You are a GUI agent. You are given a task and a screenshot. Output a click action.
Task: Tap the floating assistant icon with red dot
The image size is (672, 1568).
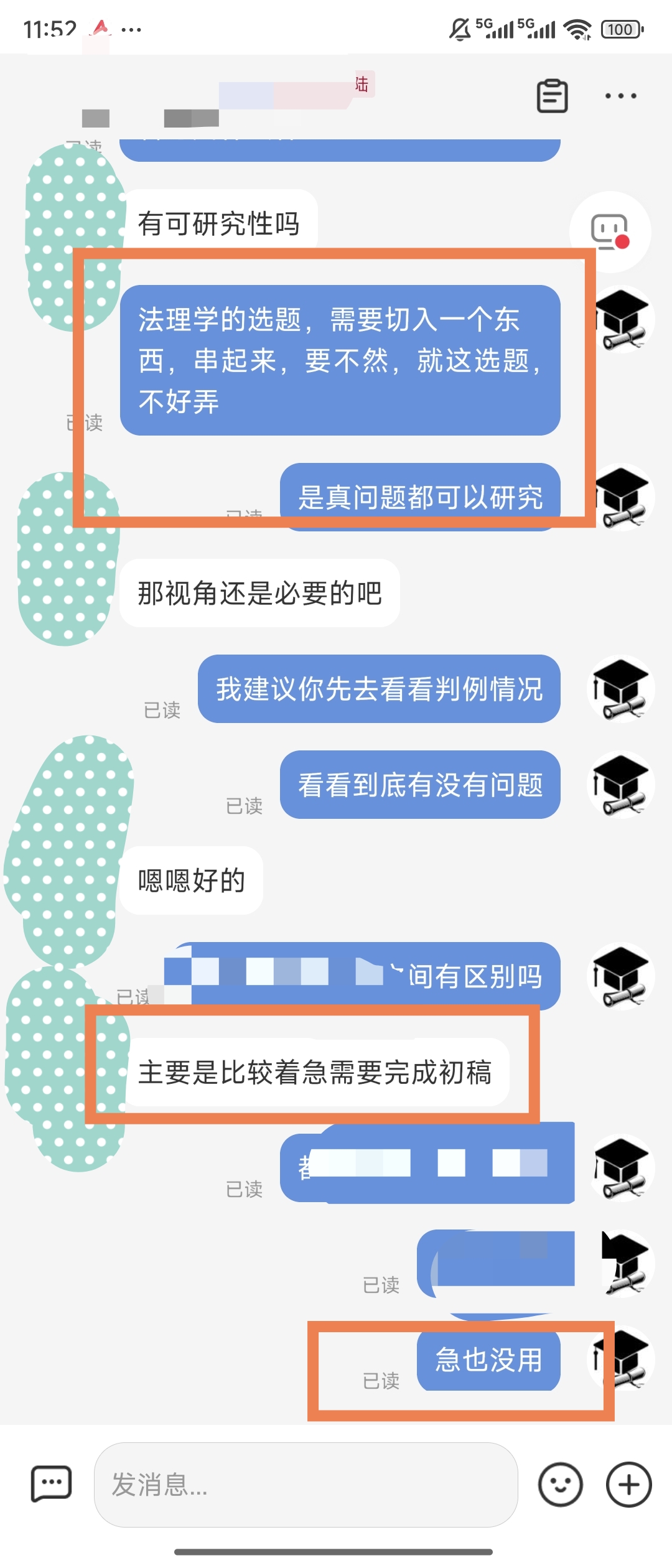610,232
